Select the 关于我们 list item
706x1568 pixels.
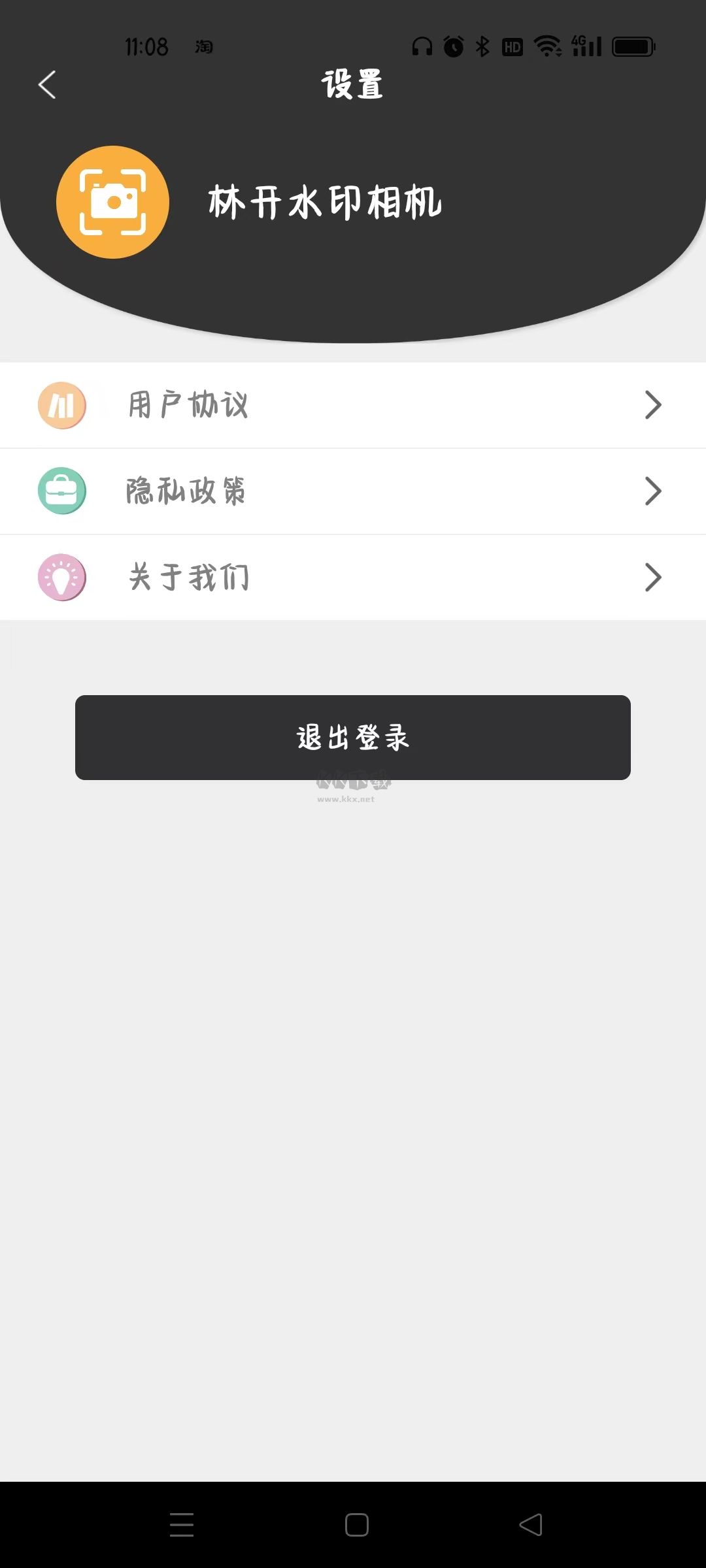point(188,578)
